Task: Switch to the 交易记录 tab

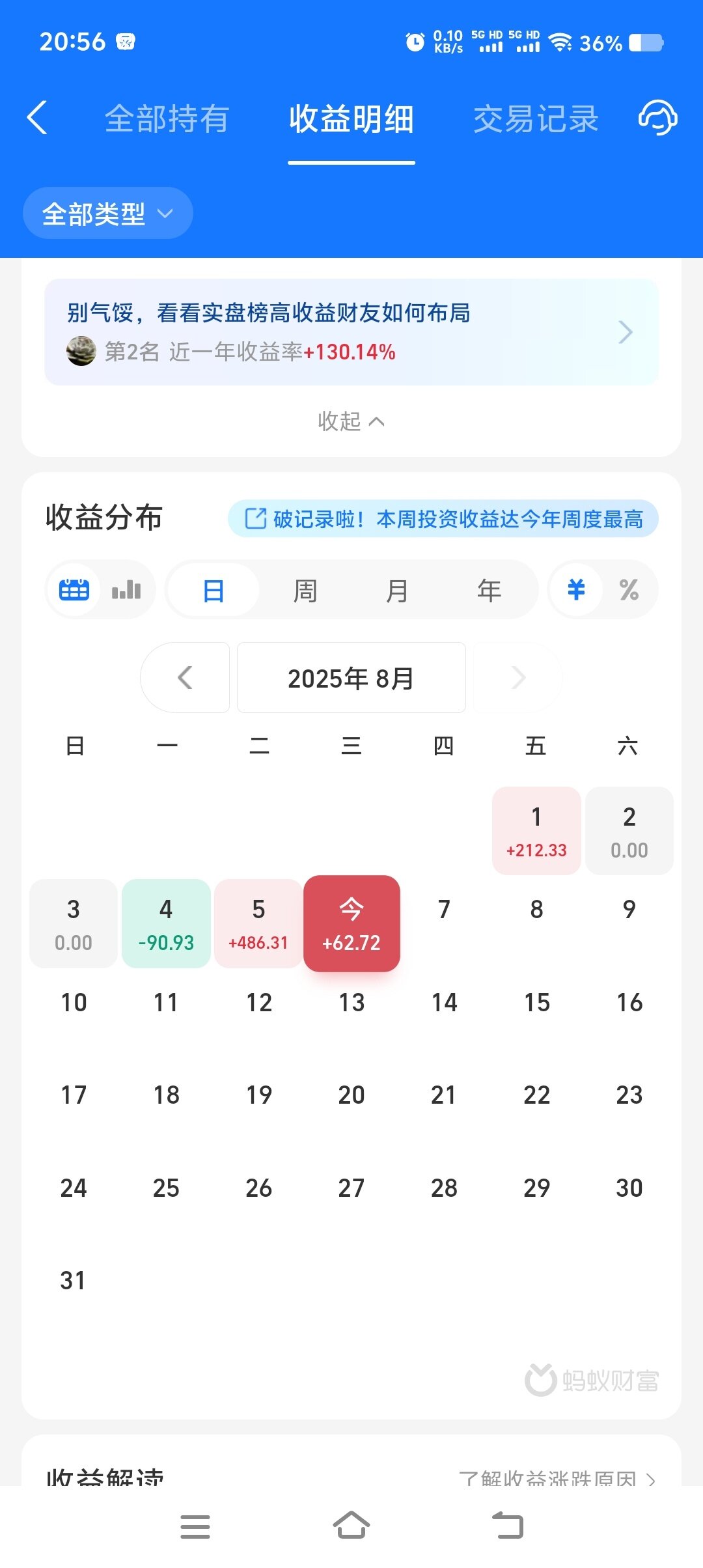Action: (535, 119)
